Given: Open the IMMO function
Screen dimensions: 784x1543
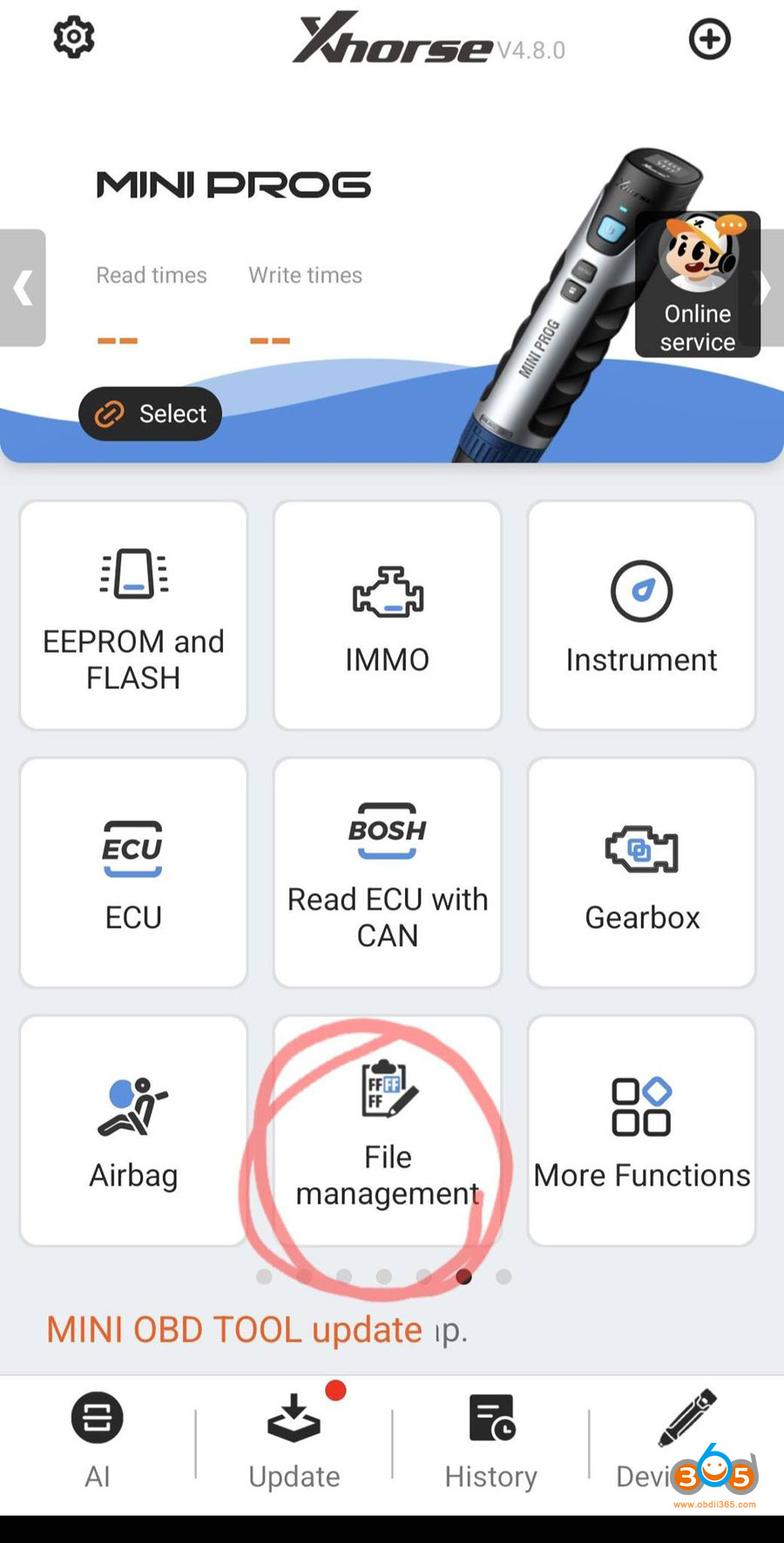Looking at the screenshot, I should (x=388, y=615).
